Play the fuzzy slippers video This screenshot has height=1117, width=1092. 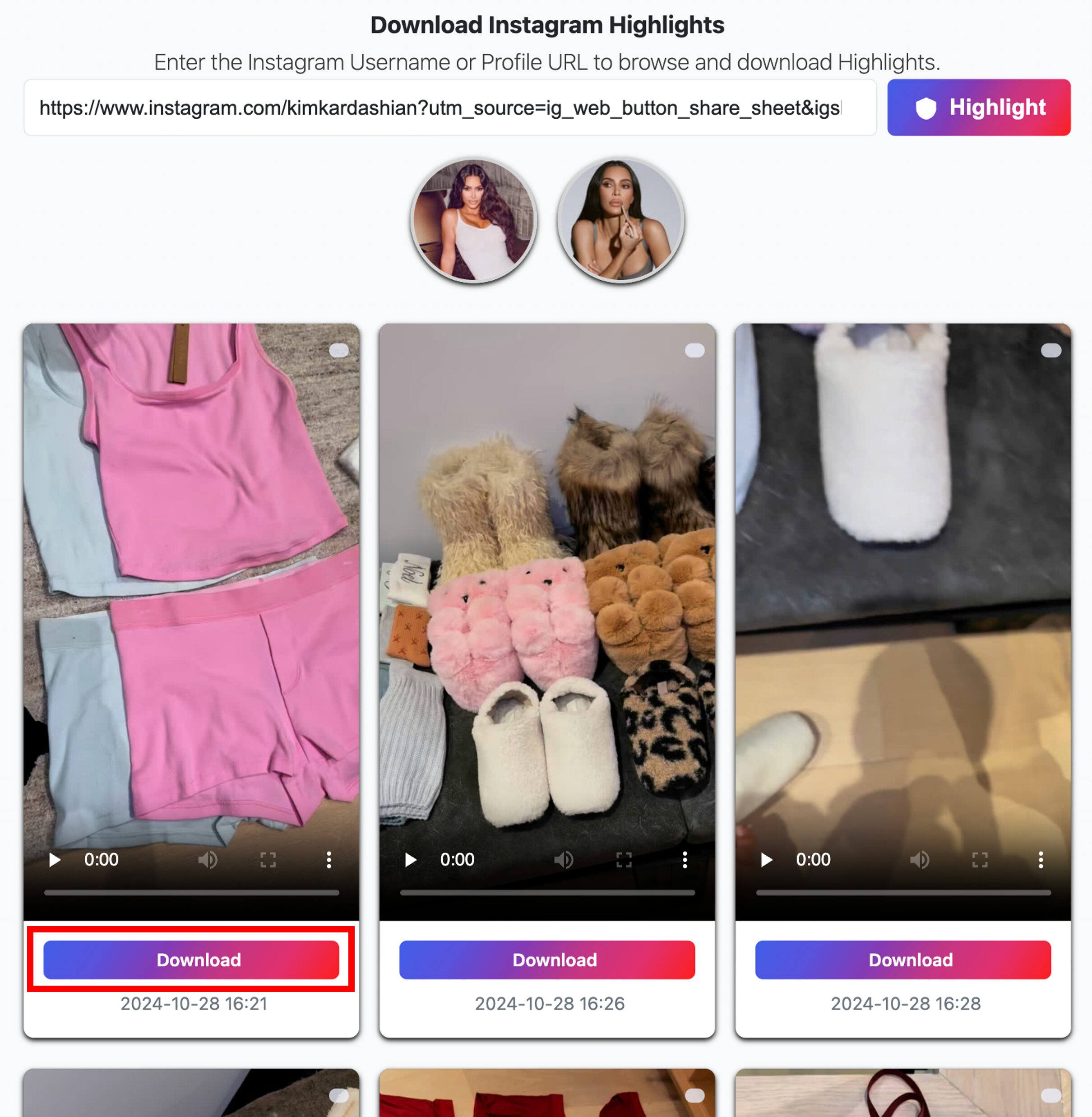(x=411, y=859)
